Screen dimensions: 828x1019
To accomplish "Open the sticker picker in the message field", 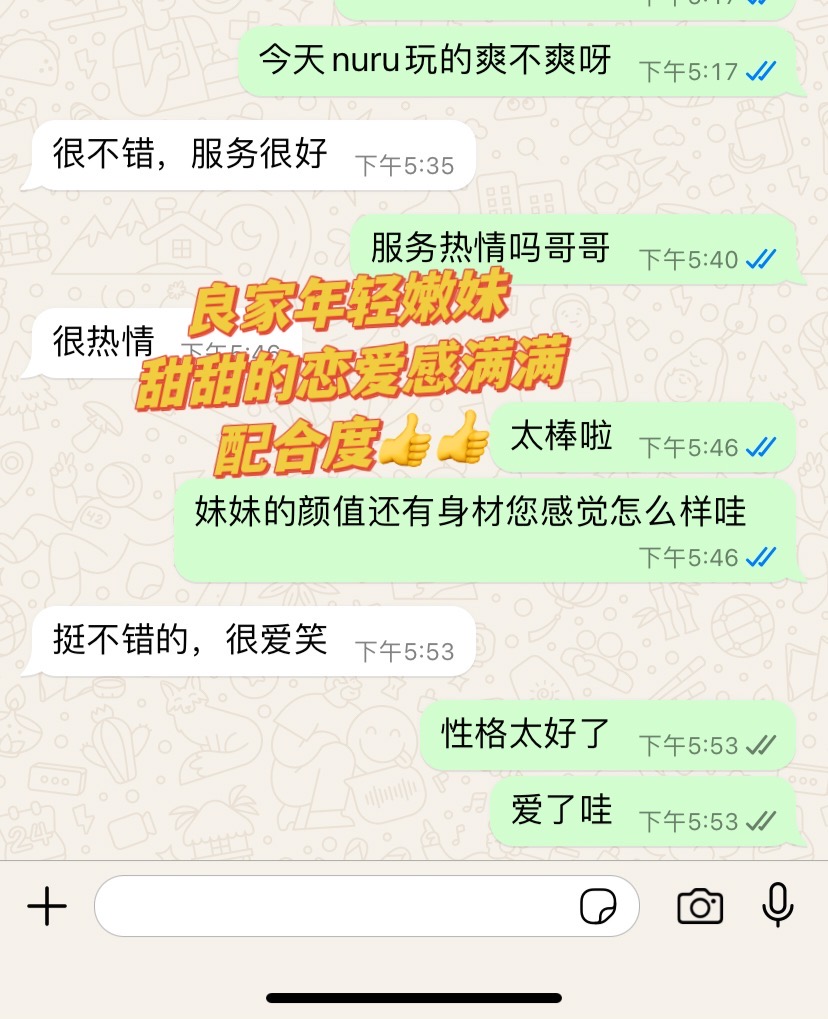I will (597, 907).
